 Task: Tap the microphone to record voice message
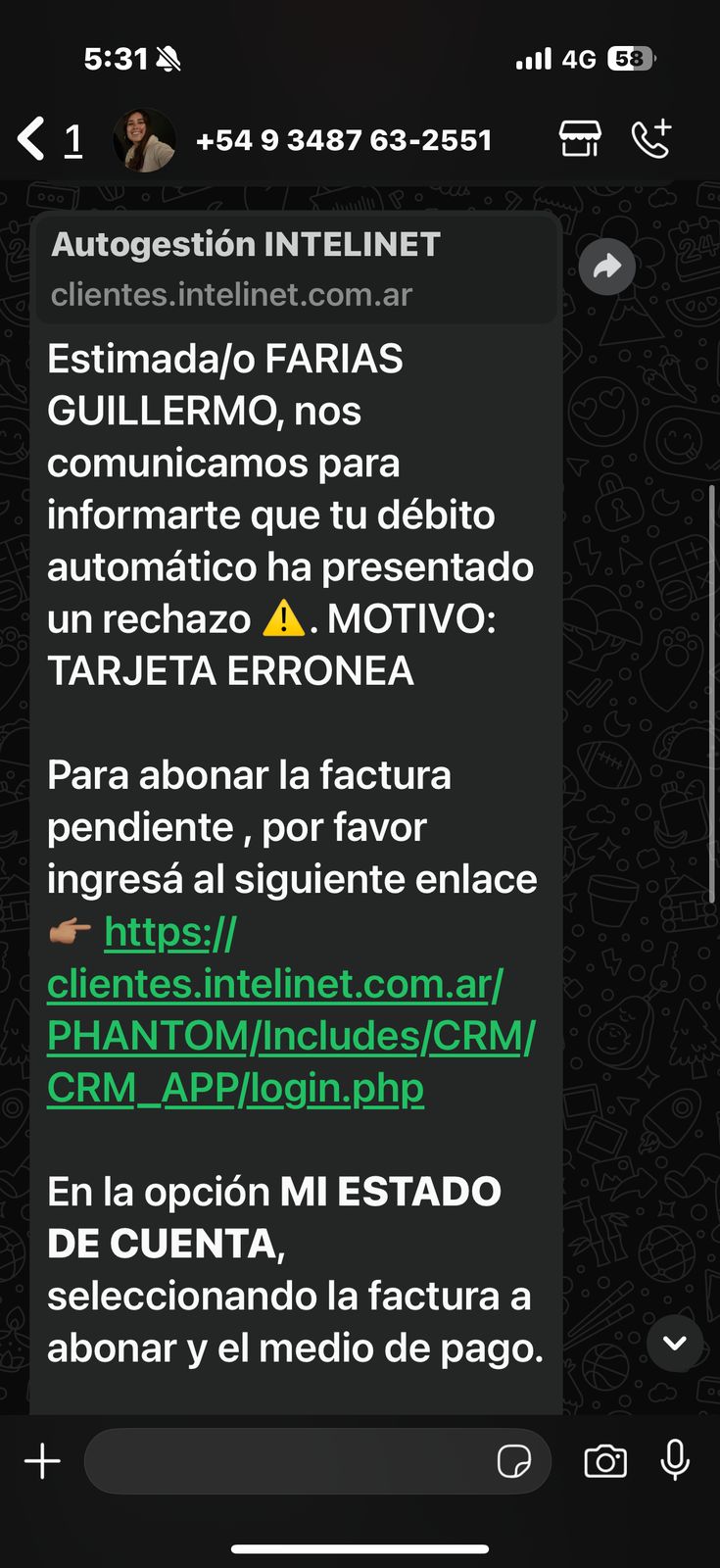click(675, 1461)
